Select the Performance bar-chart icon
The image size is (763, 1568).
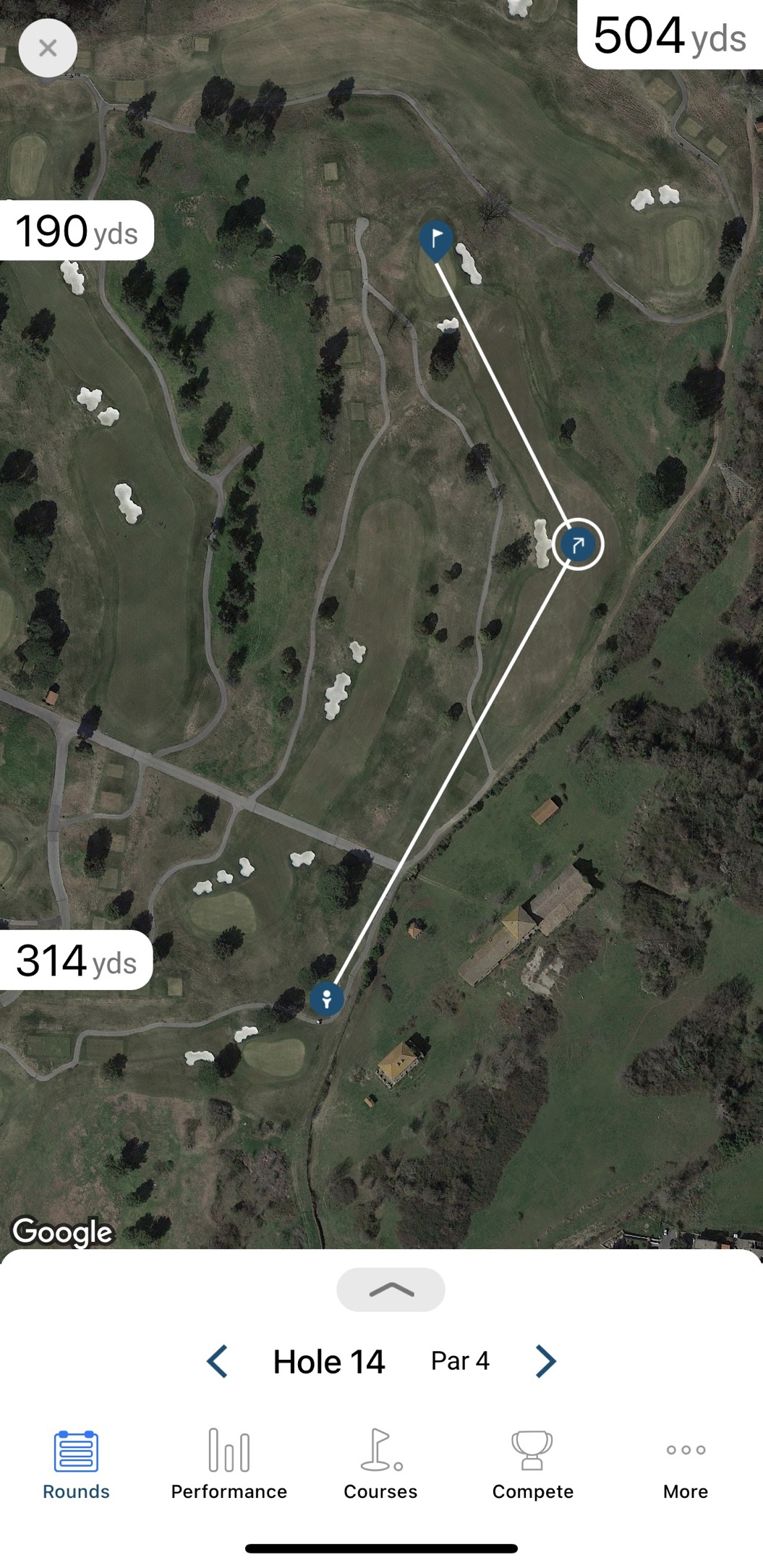pos(229,1450)
